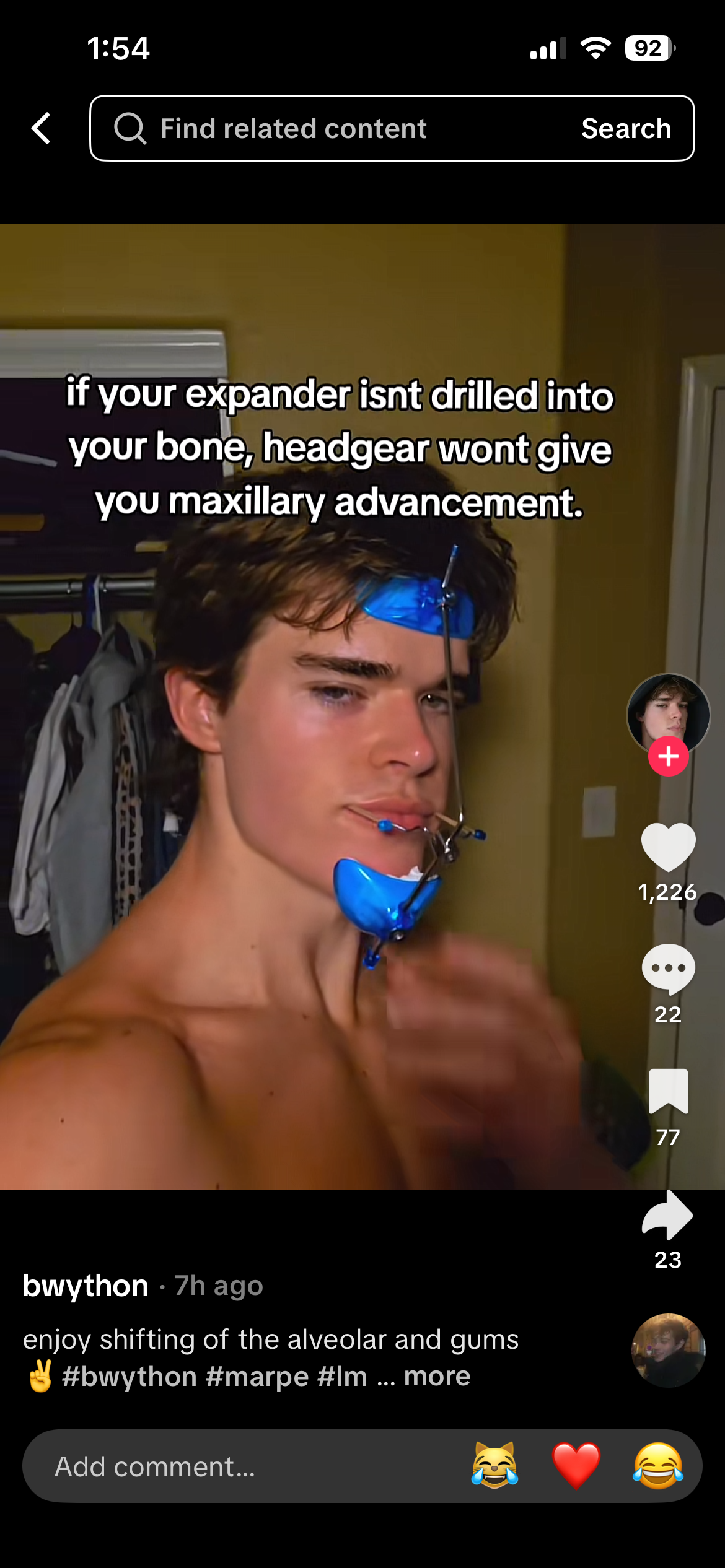Open bwython username link

point(86,1286)
